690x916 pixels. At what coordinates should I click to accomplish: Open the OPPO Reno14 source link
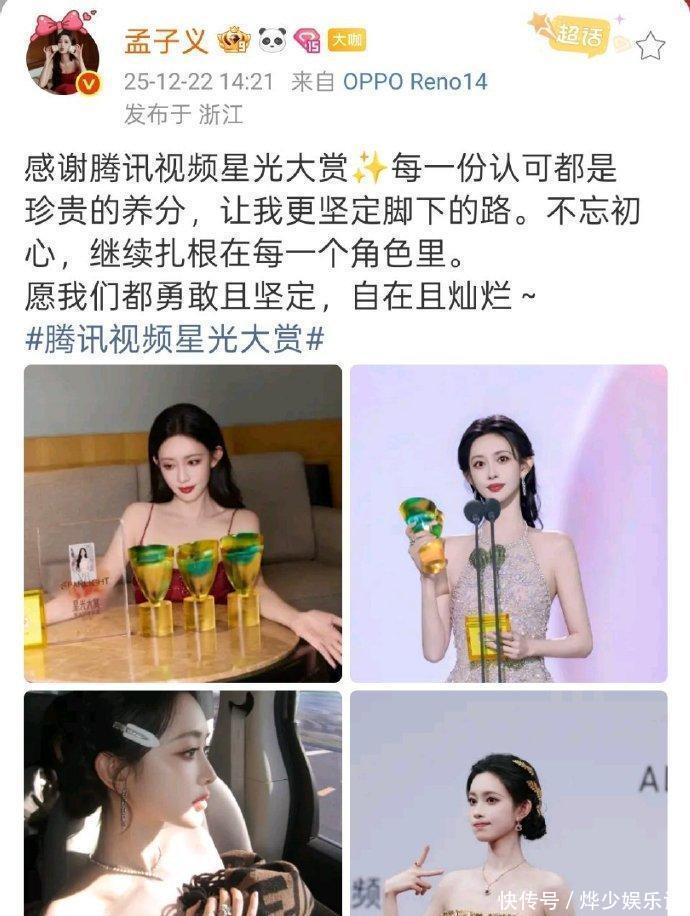tap(415, 82)
